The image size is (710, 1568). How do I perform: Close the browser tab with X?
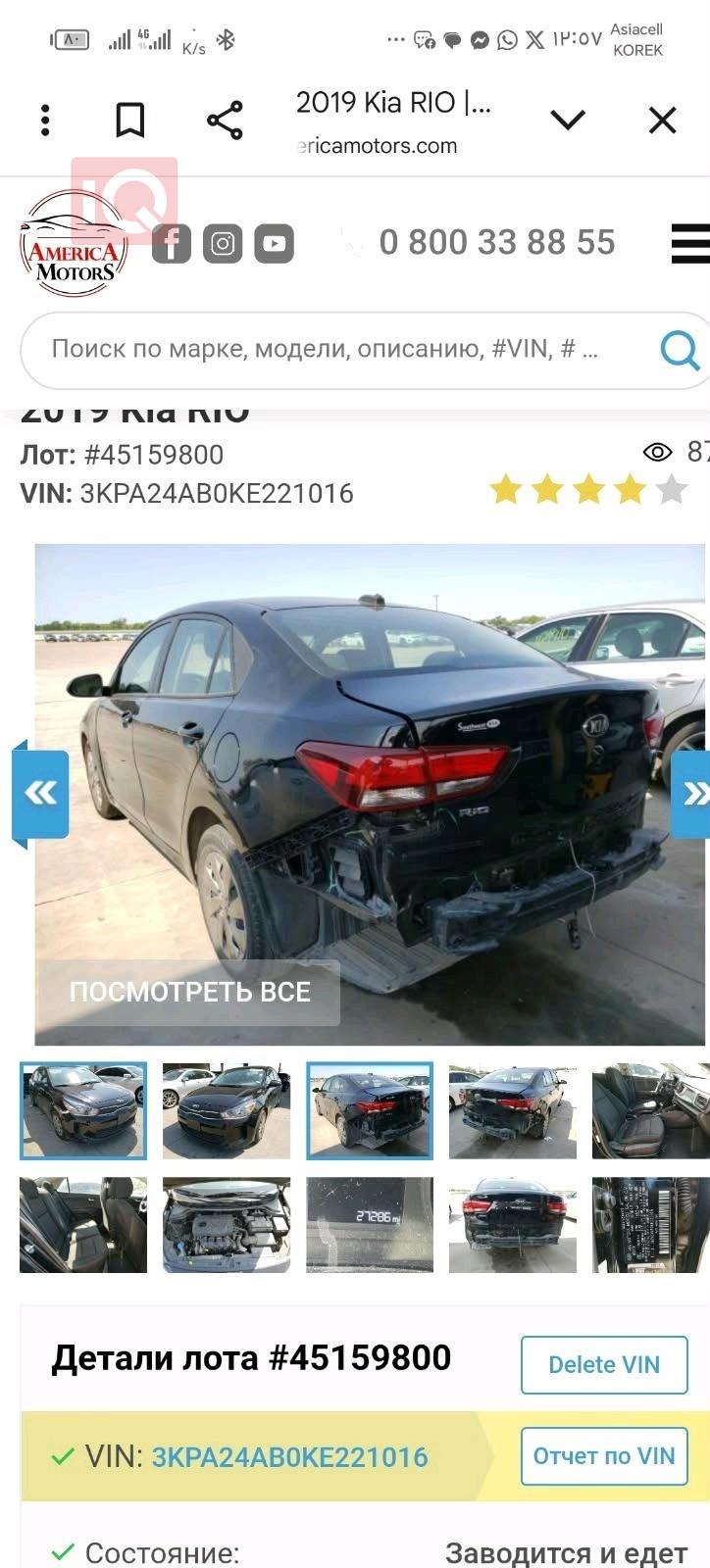click(x=663, y=121)
